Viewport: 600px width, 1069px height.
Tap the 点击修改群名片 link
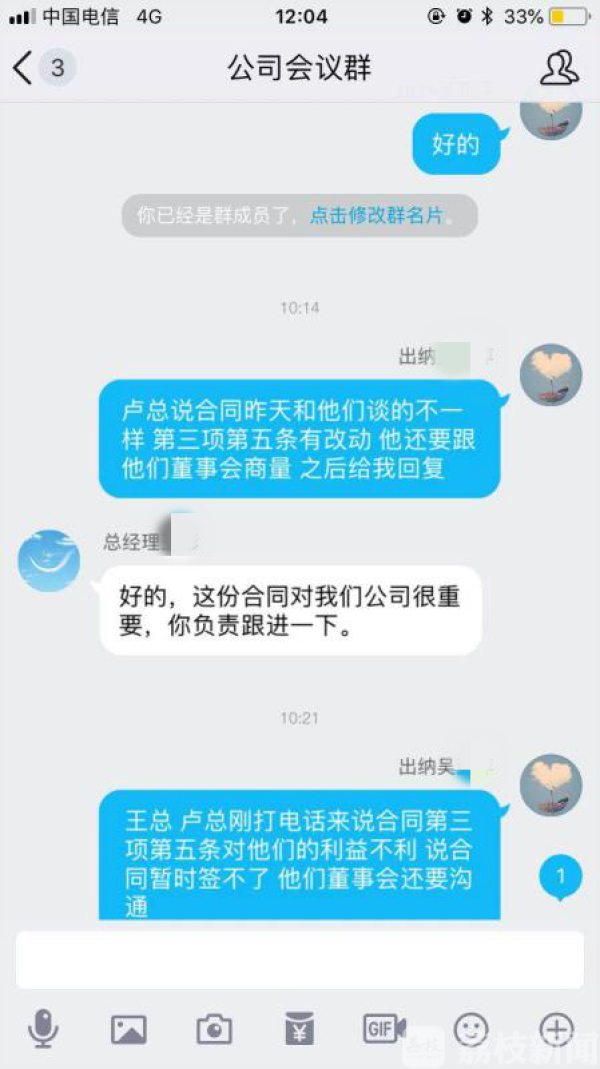[x=375, y=215]
